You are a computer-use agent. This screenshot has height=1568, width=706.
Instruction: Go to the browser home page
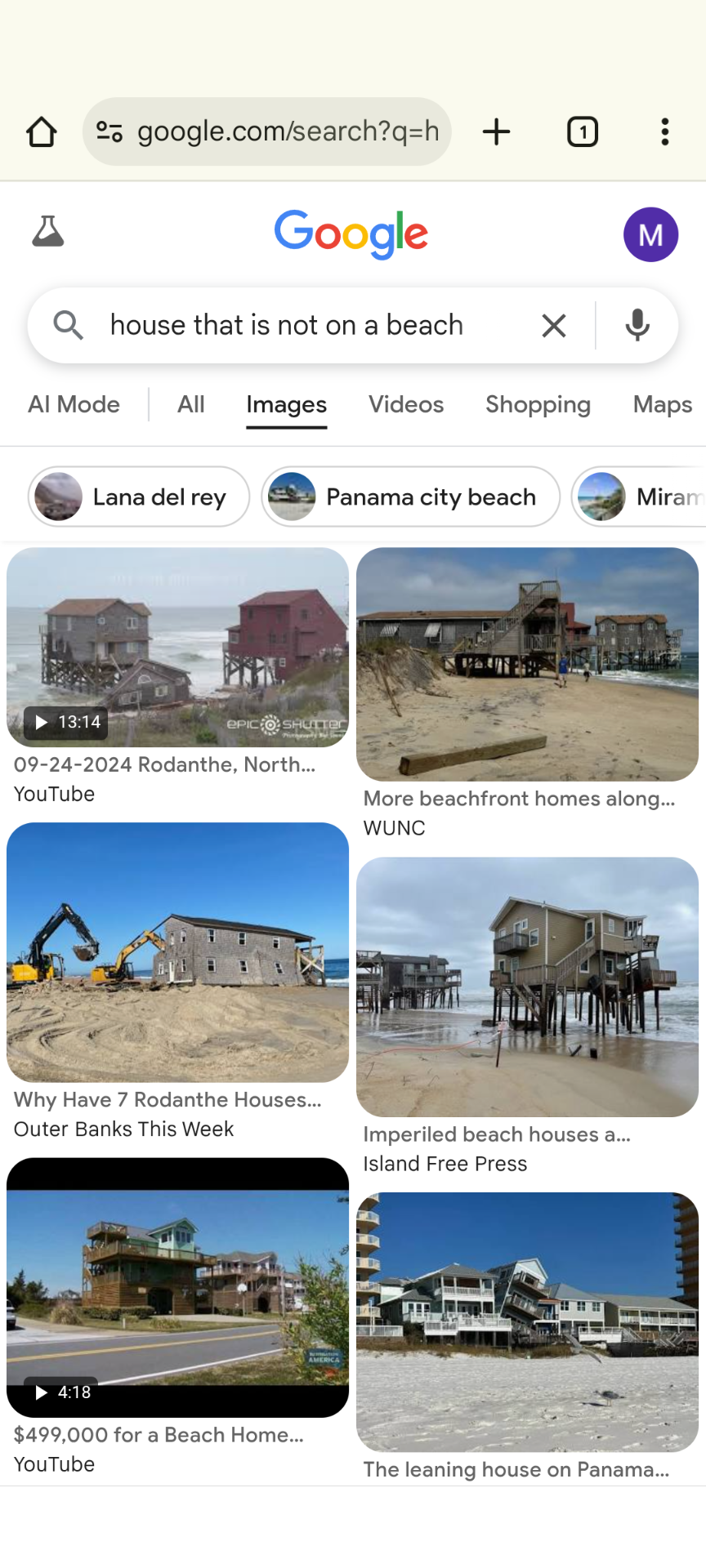42,131
